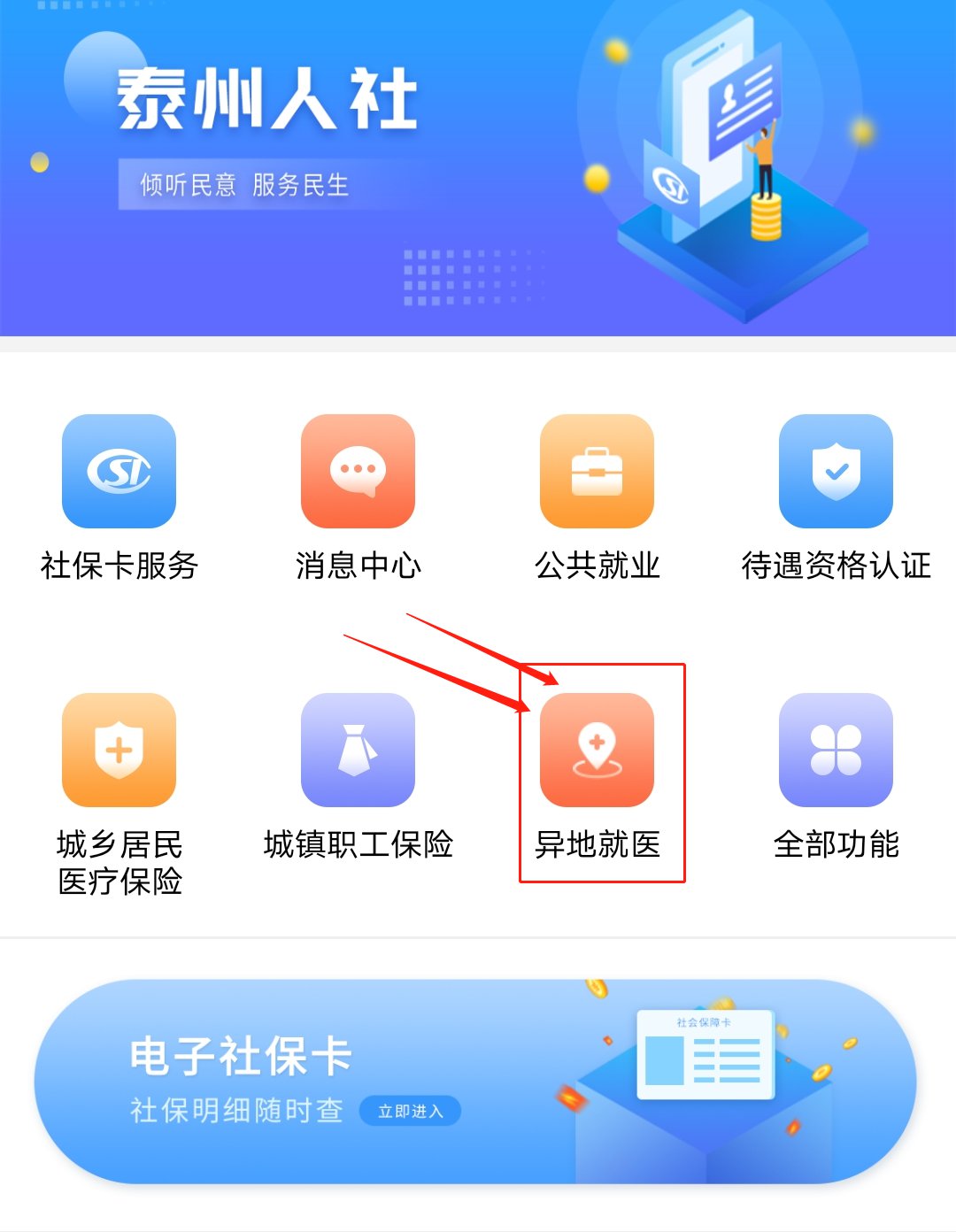This screenshot has width=956, height=1232.
Task: Open 异地就医 service
Action: point(597,751)
